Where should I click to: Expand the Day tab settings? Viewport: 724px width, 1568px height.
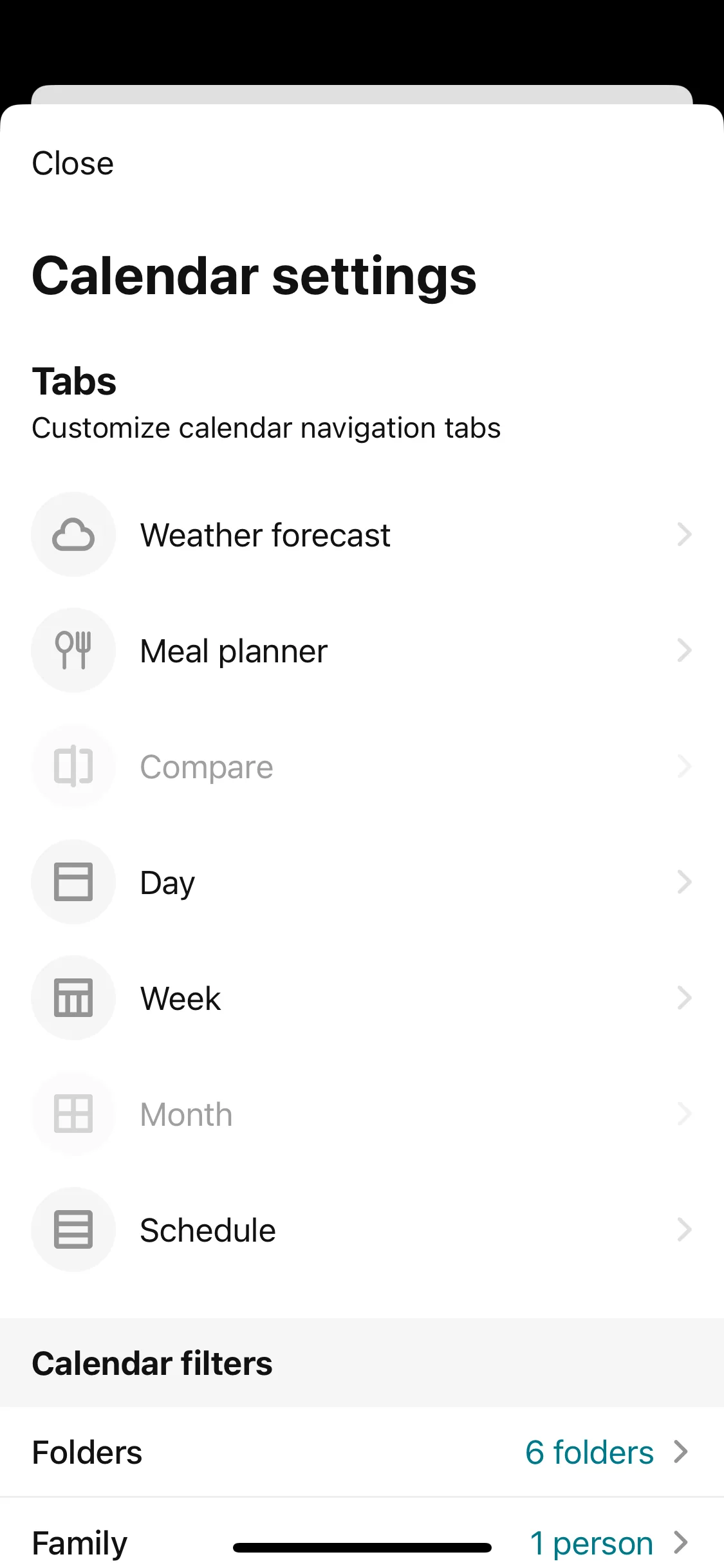coord(684,882)
